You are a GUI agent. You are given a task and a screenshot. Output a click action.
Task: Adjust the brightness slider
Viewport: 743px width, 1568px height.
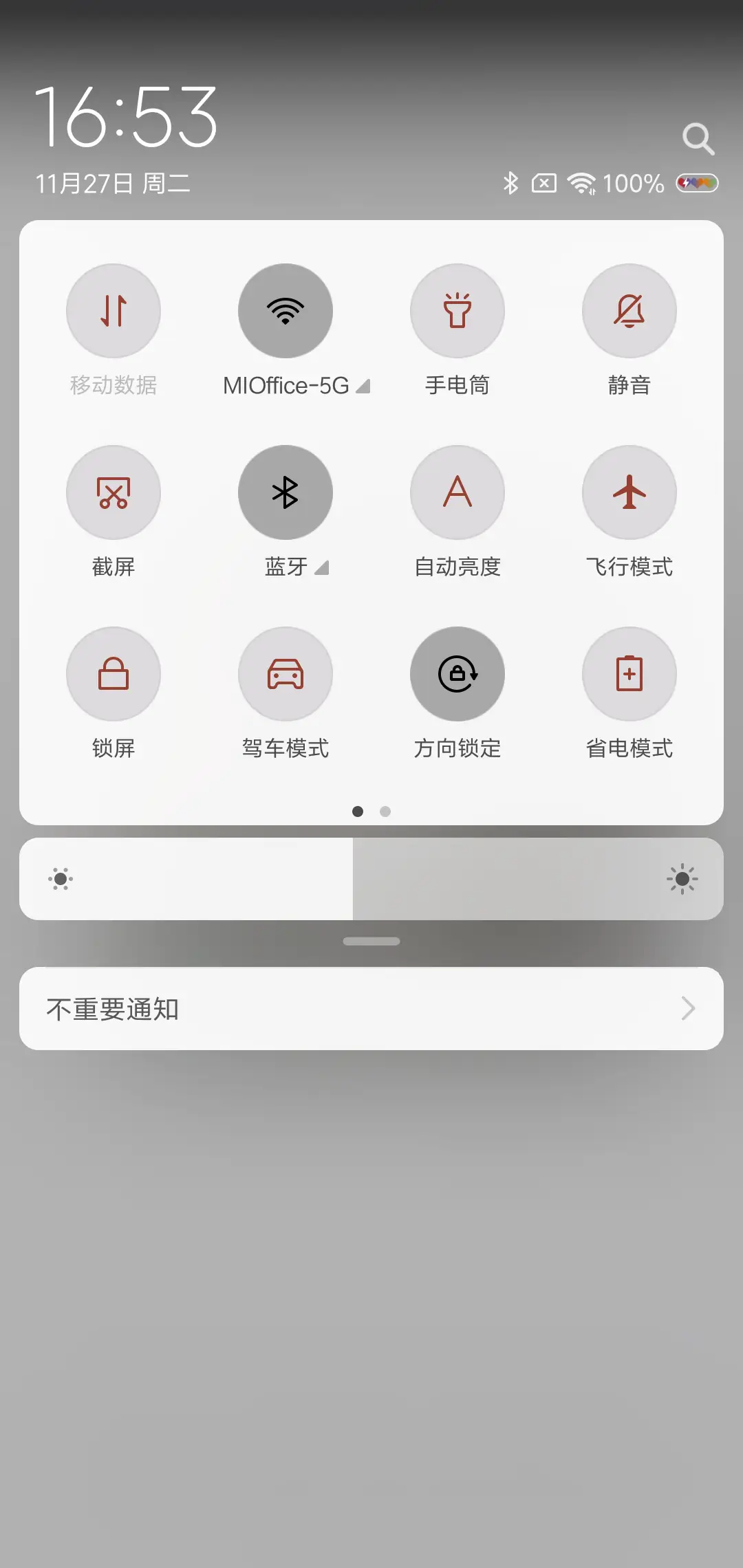tap(371, 878)
